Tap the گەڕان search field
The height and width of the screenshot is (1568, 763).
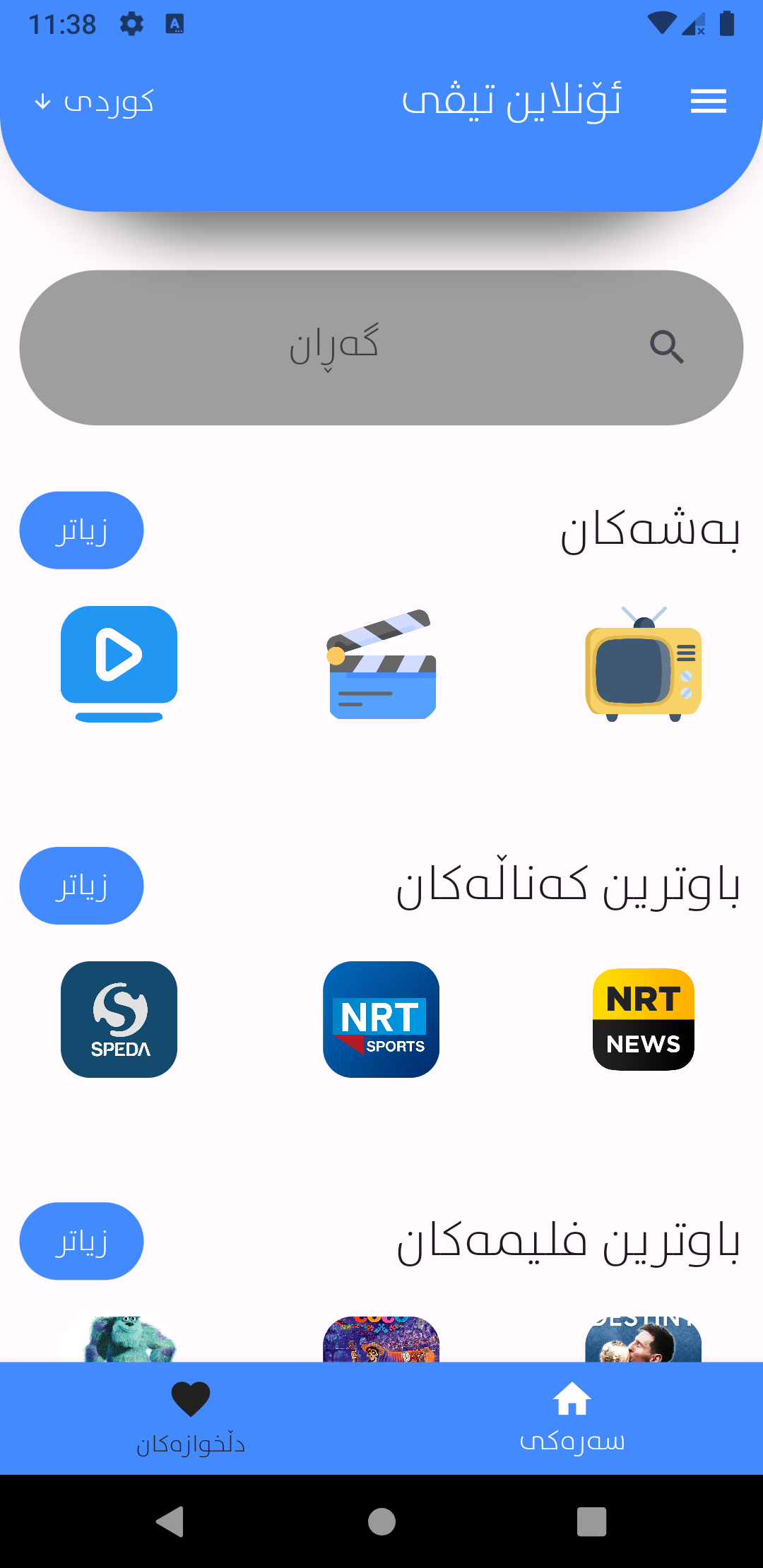coord(381,348)
